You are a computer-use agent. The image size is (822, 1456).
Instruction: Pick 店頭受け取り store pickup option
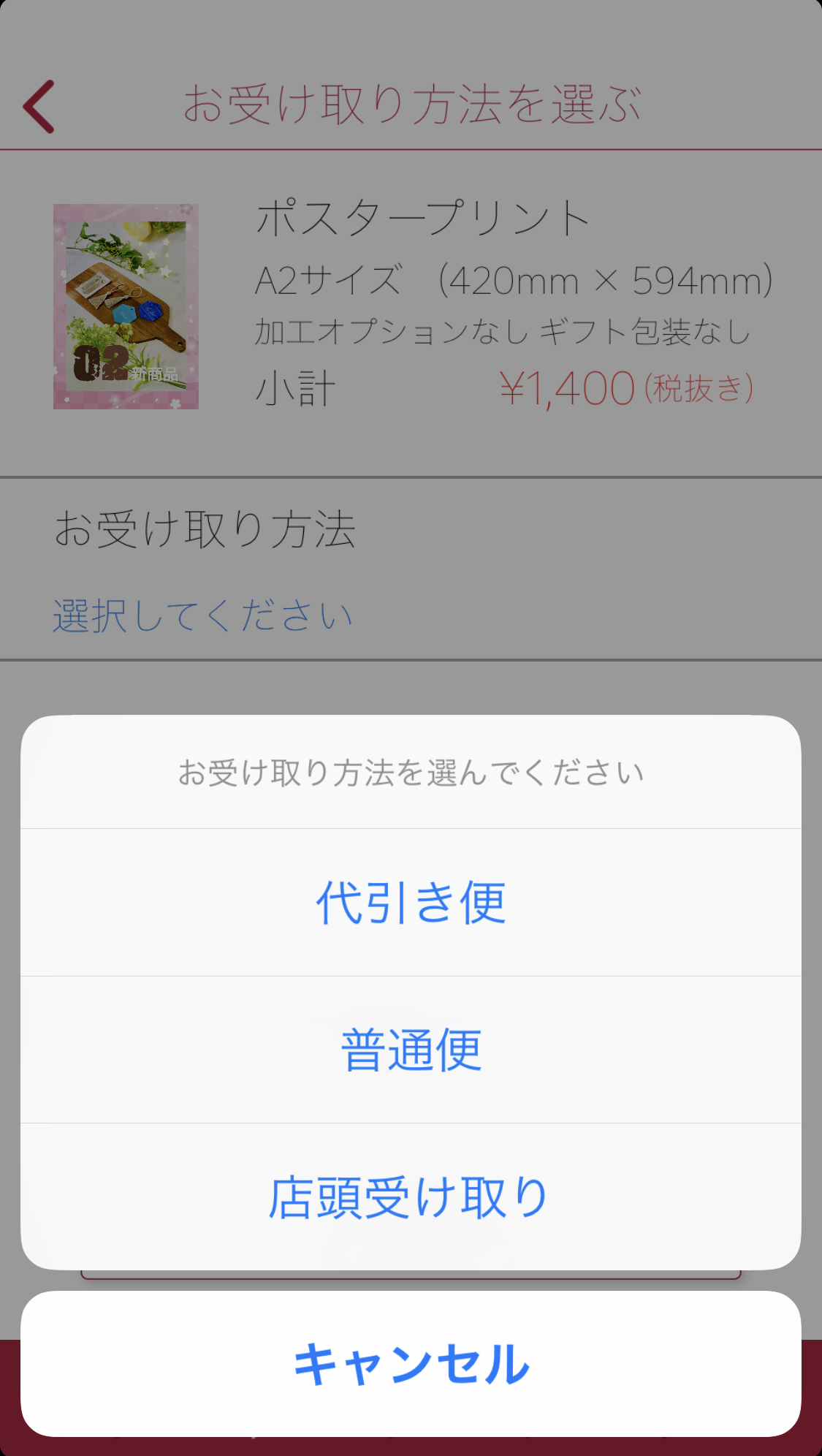coord(411,1197)
